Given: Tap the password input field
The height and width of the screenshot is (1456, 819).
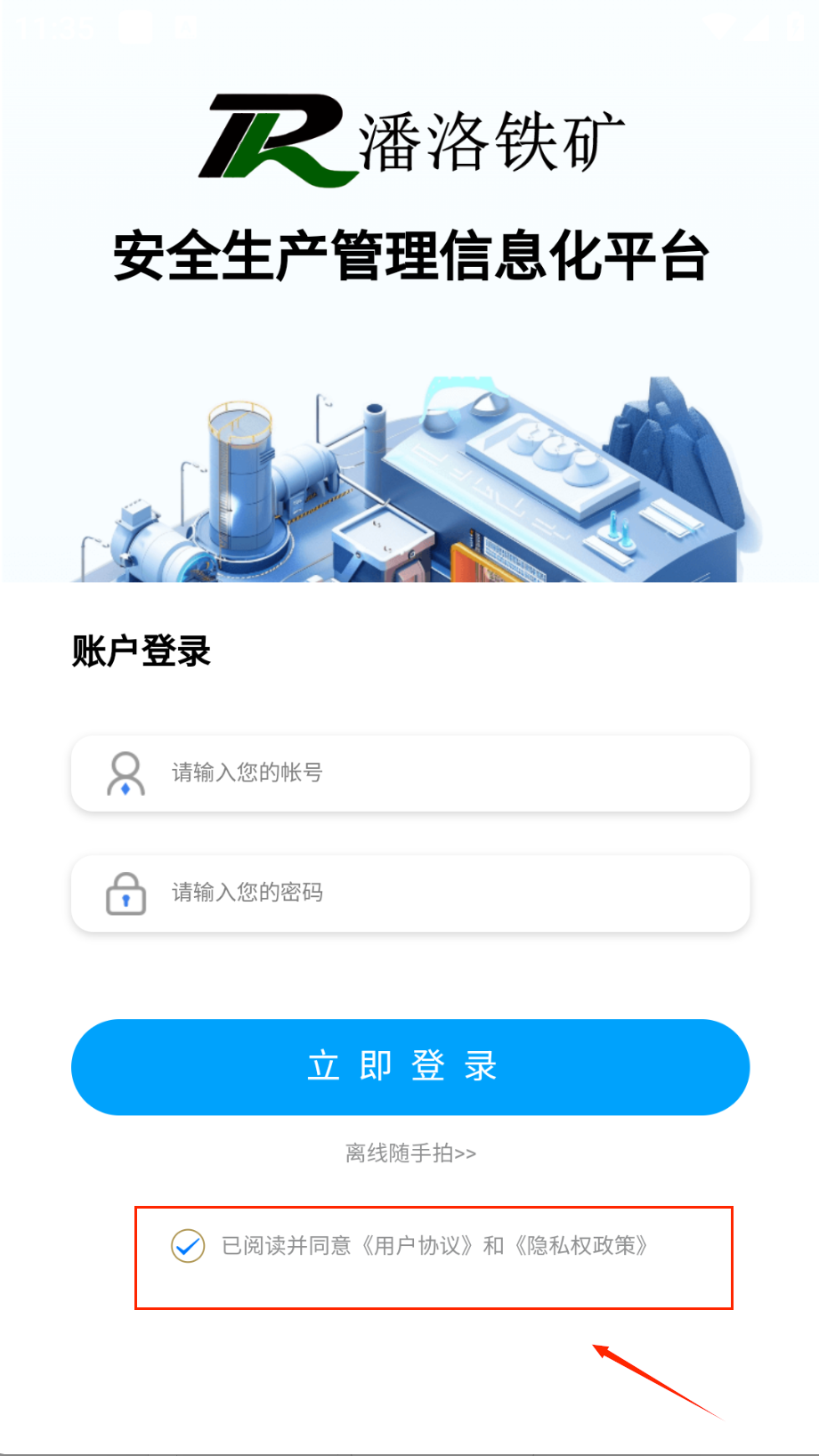Looking at the screenshot, I should click(x=445, y=893).
